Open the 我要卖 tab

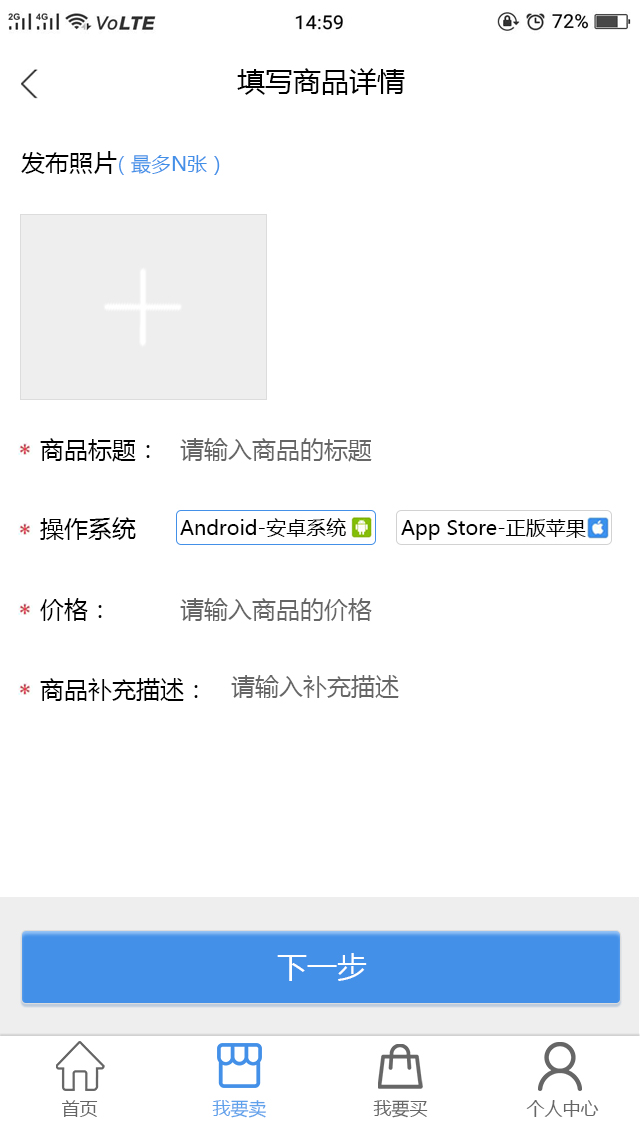click(x=239, y=1080)
